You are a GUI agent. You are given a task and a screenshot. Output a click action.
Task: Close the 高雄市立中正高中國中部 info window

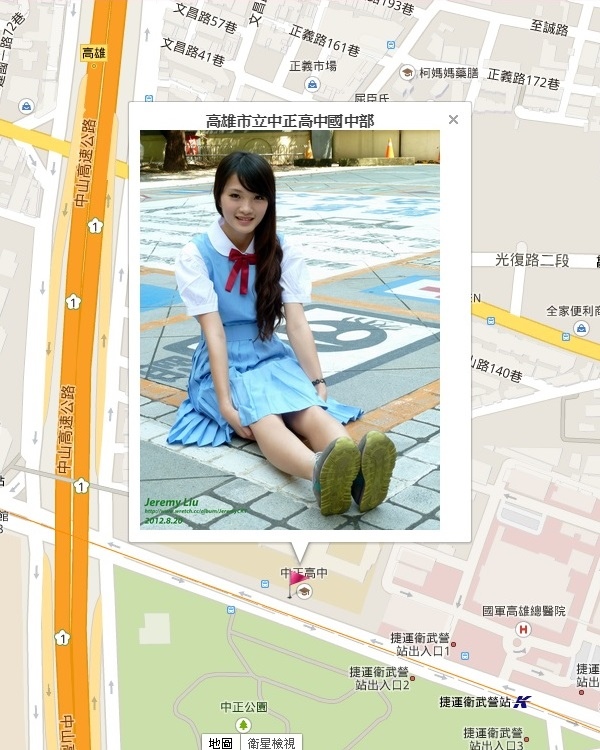[453, 120]
